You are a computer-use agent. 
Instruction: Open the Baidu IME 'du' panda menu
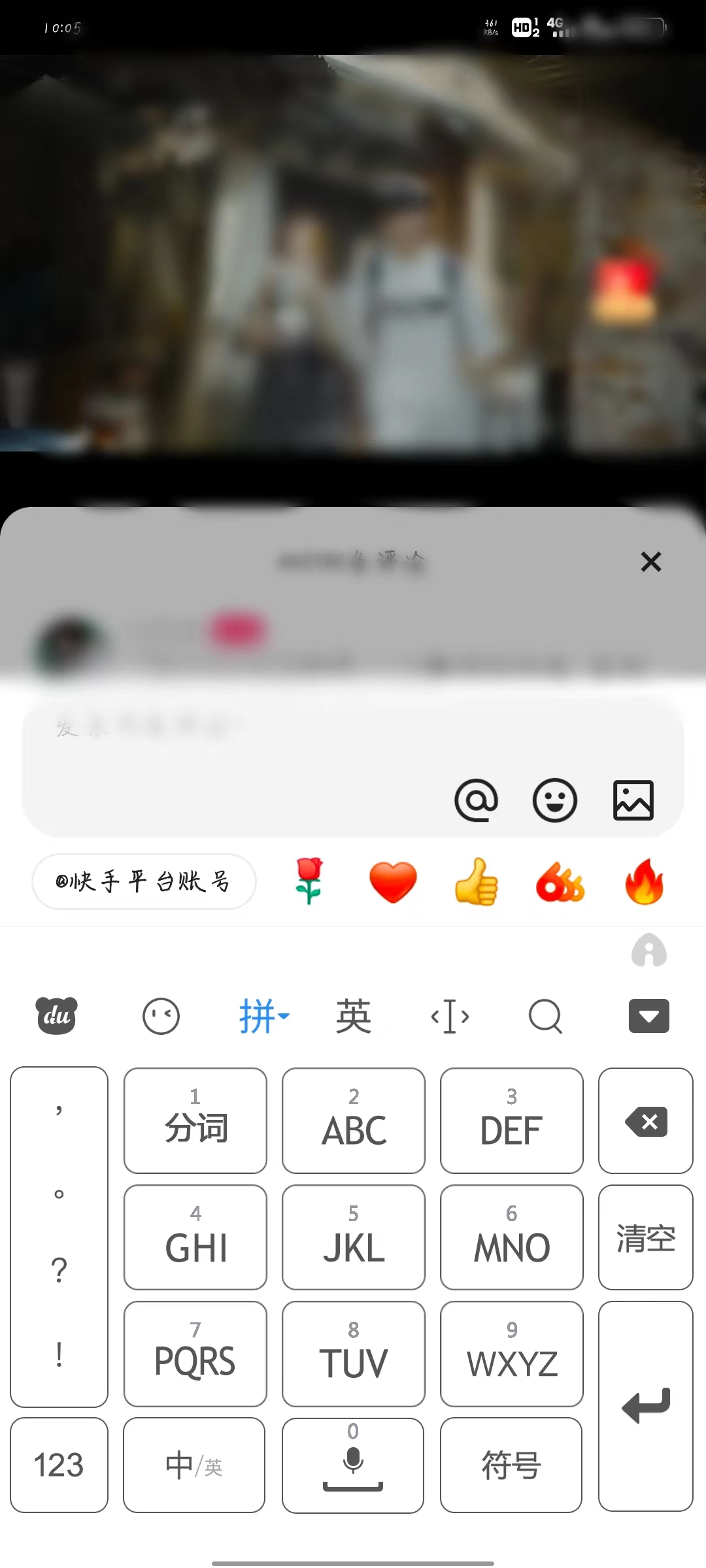tap(56, 1017)
